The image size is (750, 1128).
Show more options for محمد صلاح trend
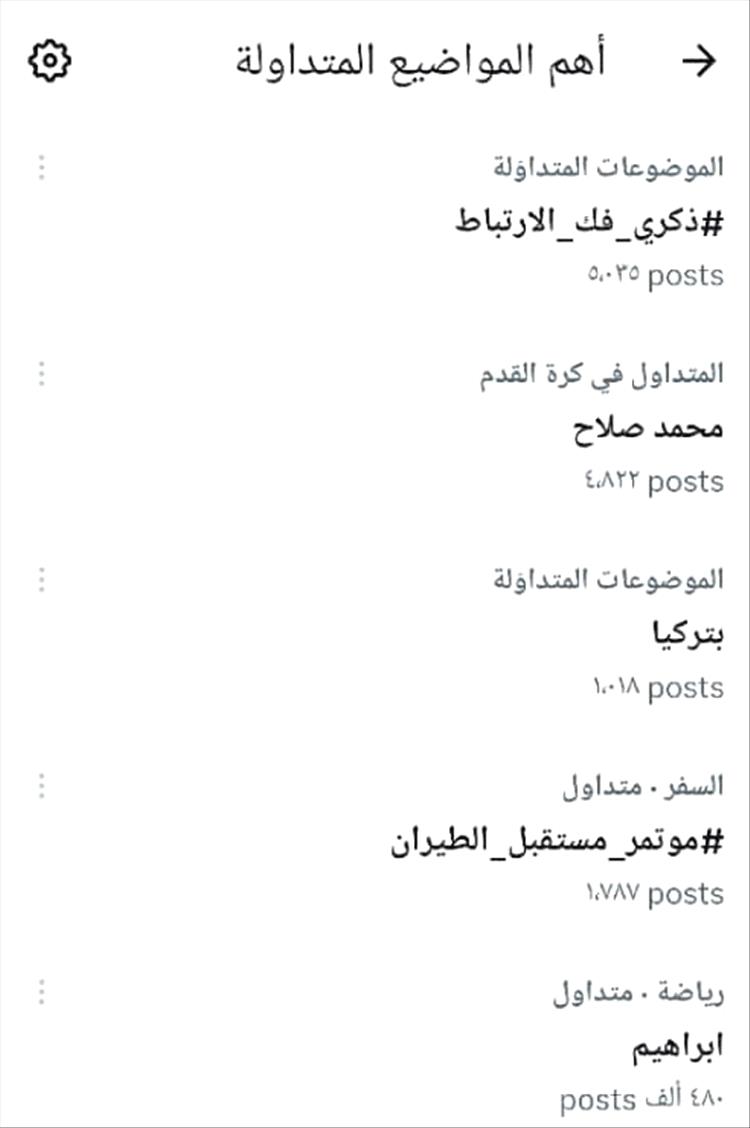(41, 374)
